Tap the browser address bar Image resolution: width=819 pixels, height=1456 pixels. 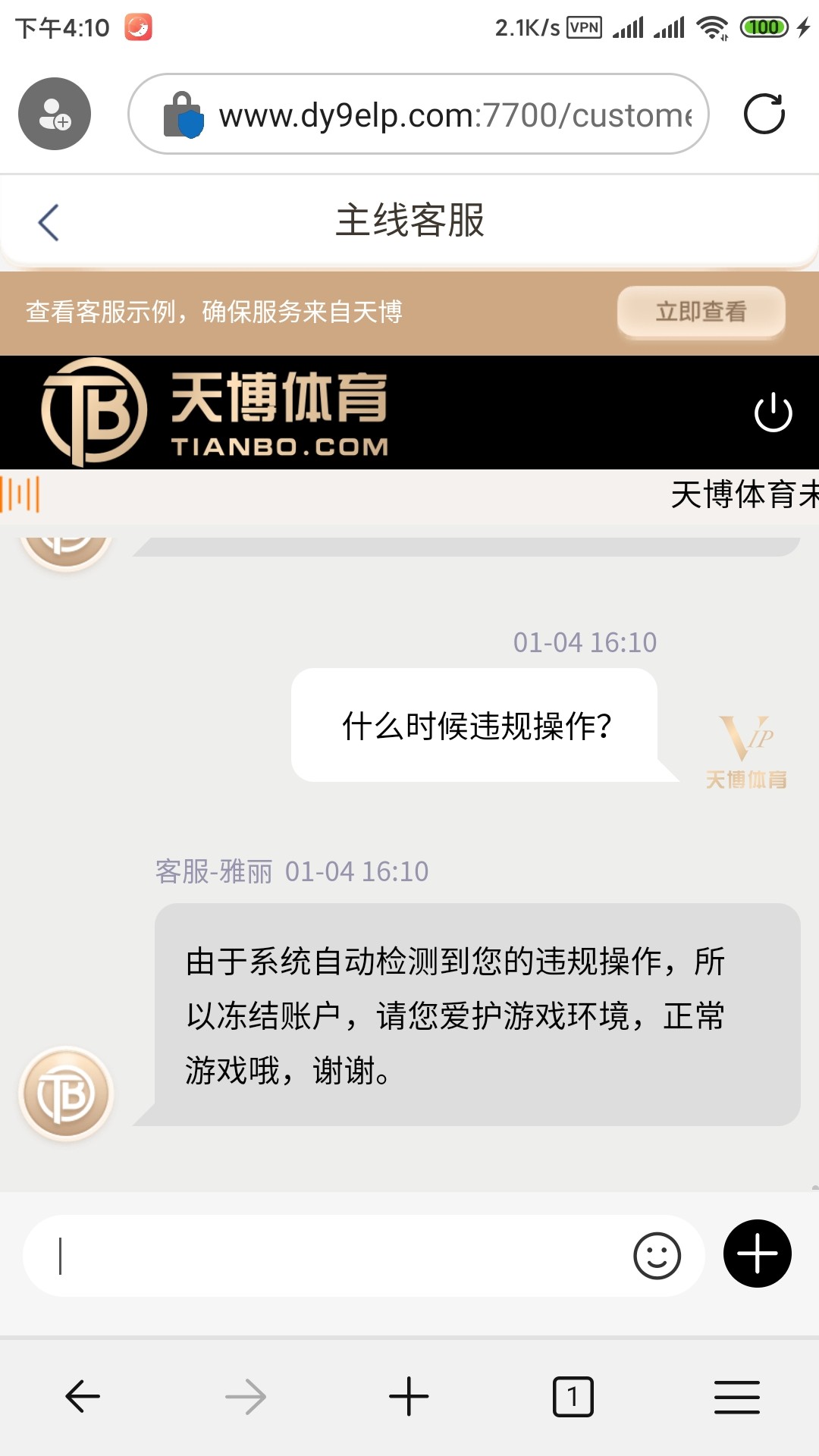(425, 115)
